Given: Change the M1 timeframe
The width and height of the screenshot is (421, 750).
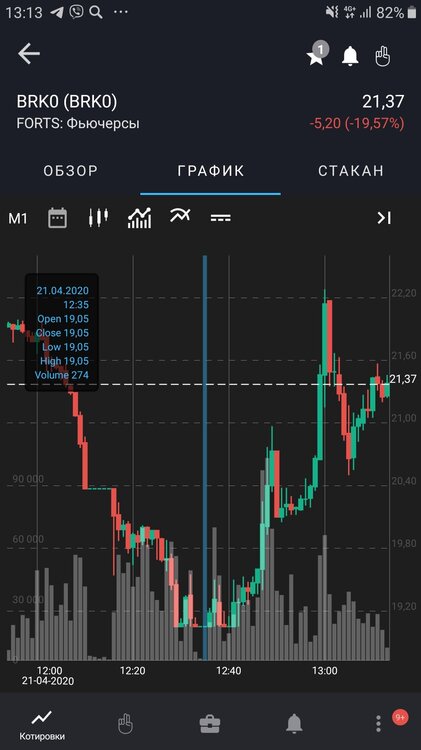Looking at the screenshot, I should [x=18, y=219].
